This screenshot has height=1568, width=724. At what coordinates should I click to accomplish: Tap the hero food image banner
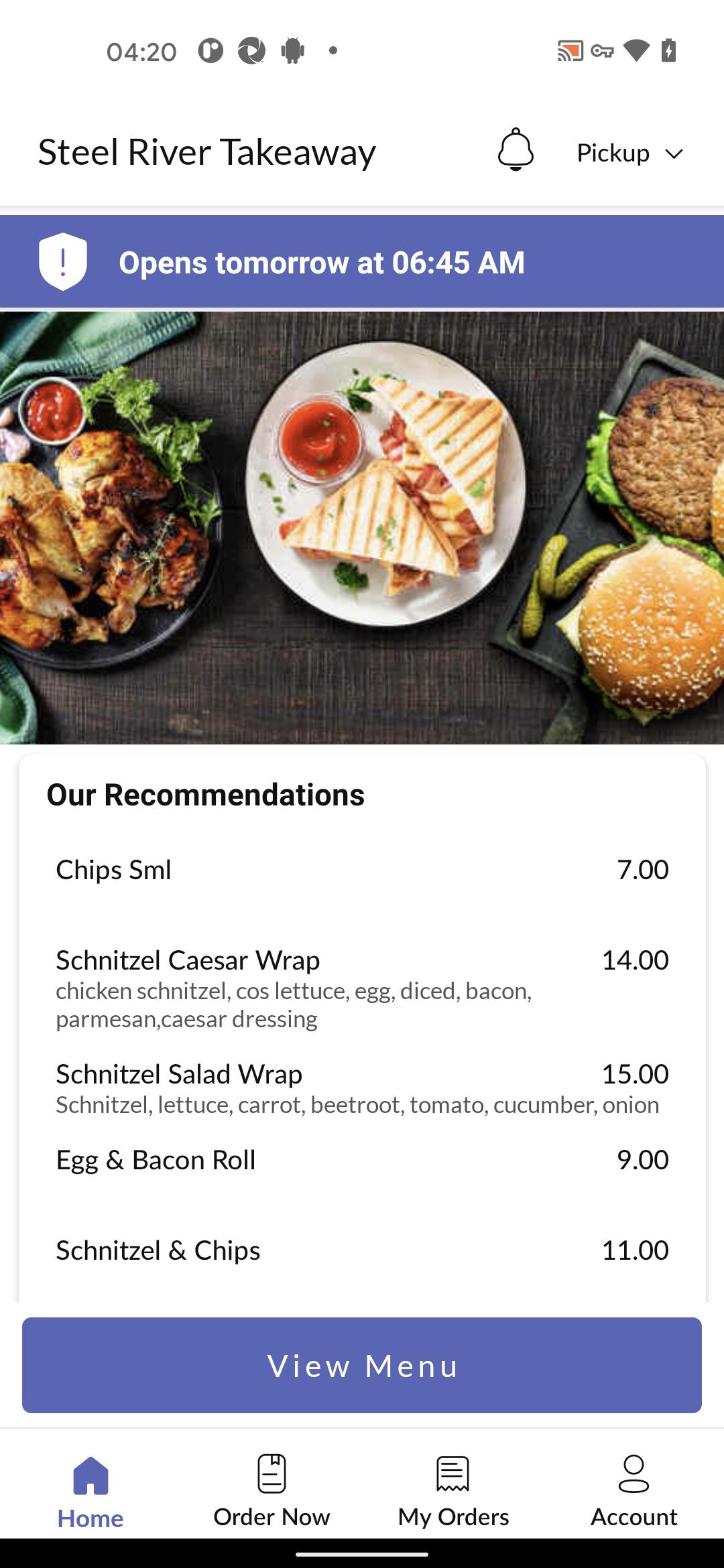tap(362, 529)
